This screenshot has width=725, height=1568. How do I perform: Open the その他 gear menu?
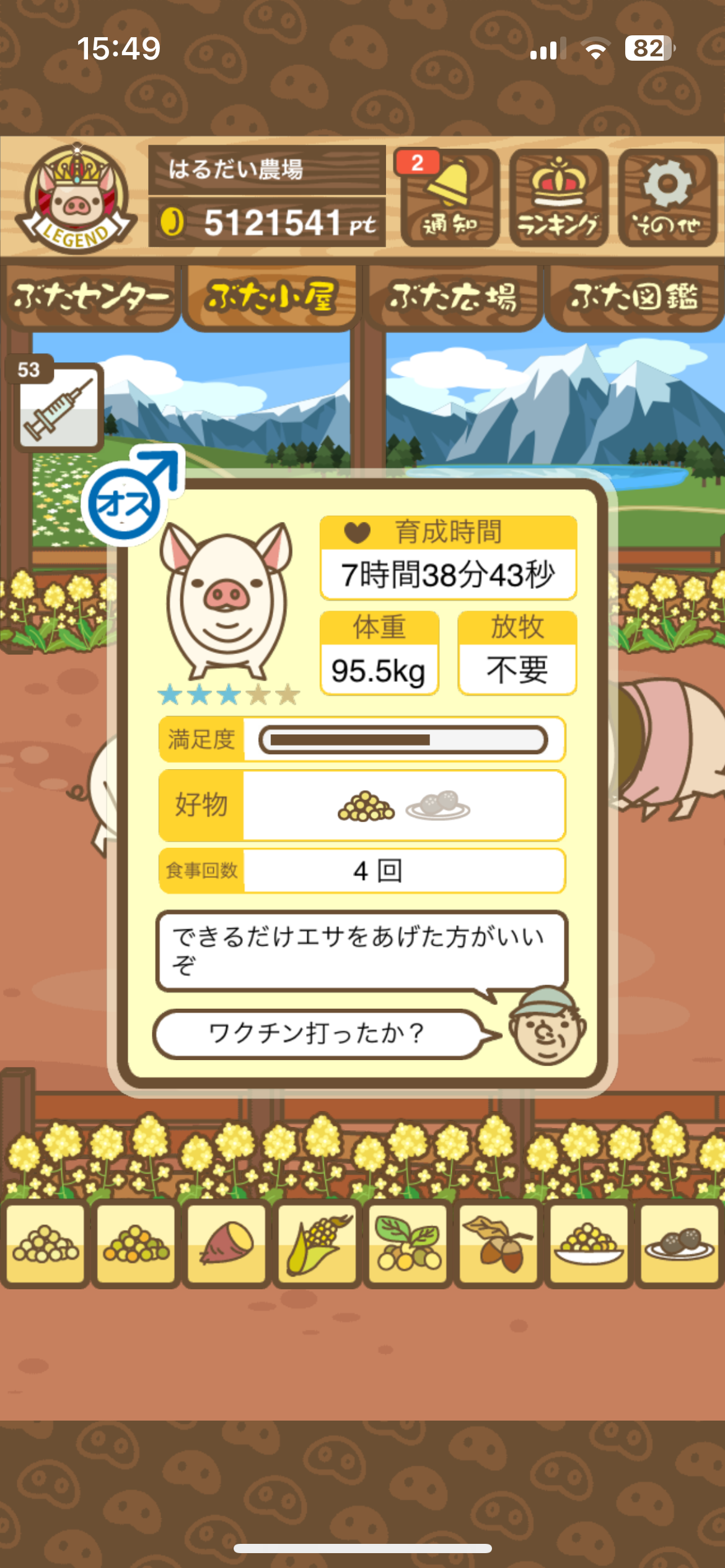click(667, 198)
